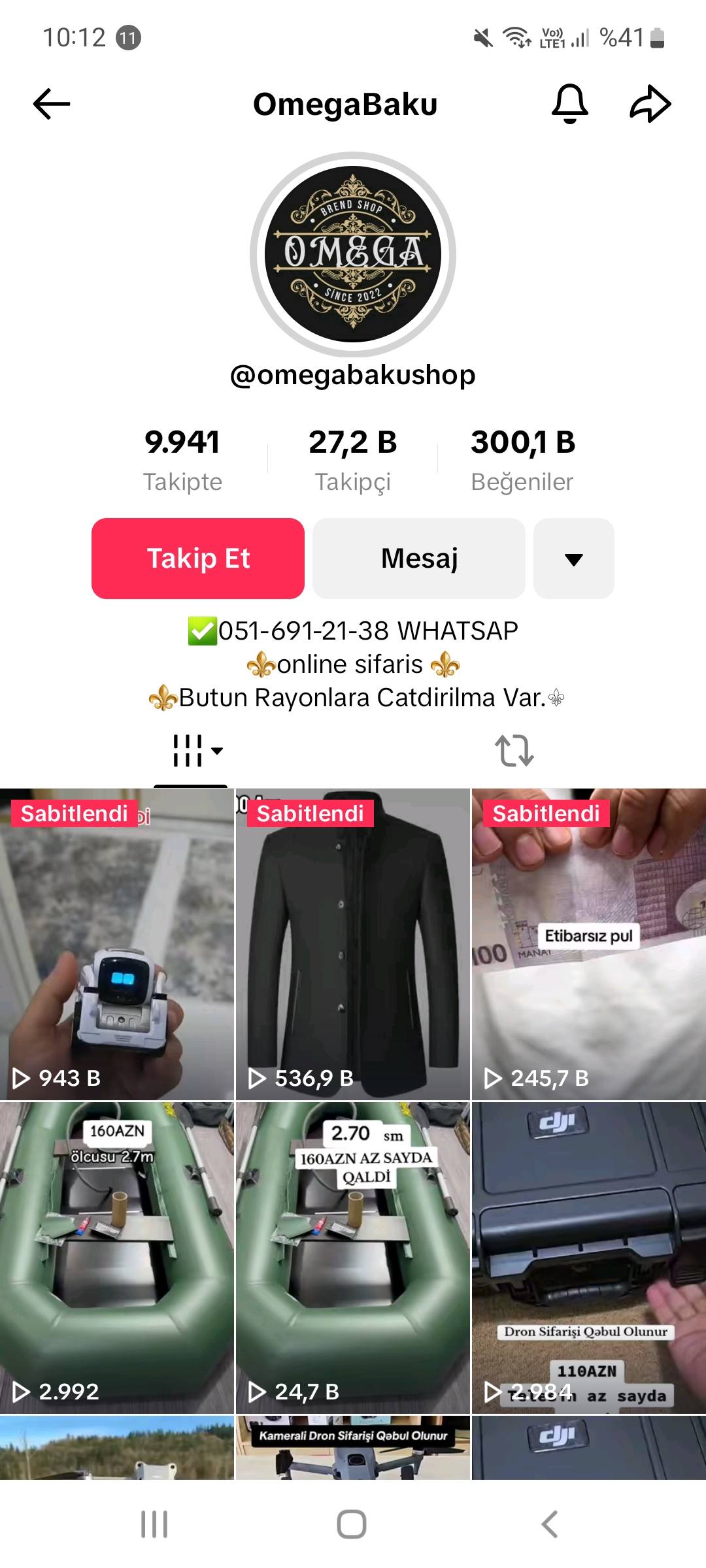The height and width of the screenshot is (1568, 706).
Task: Switch to the reposts tab
Action: point(514,751)
